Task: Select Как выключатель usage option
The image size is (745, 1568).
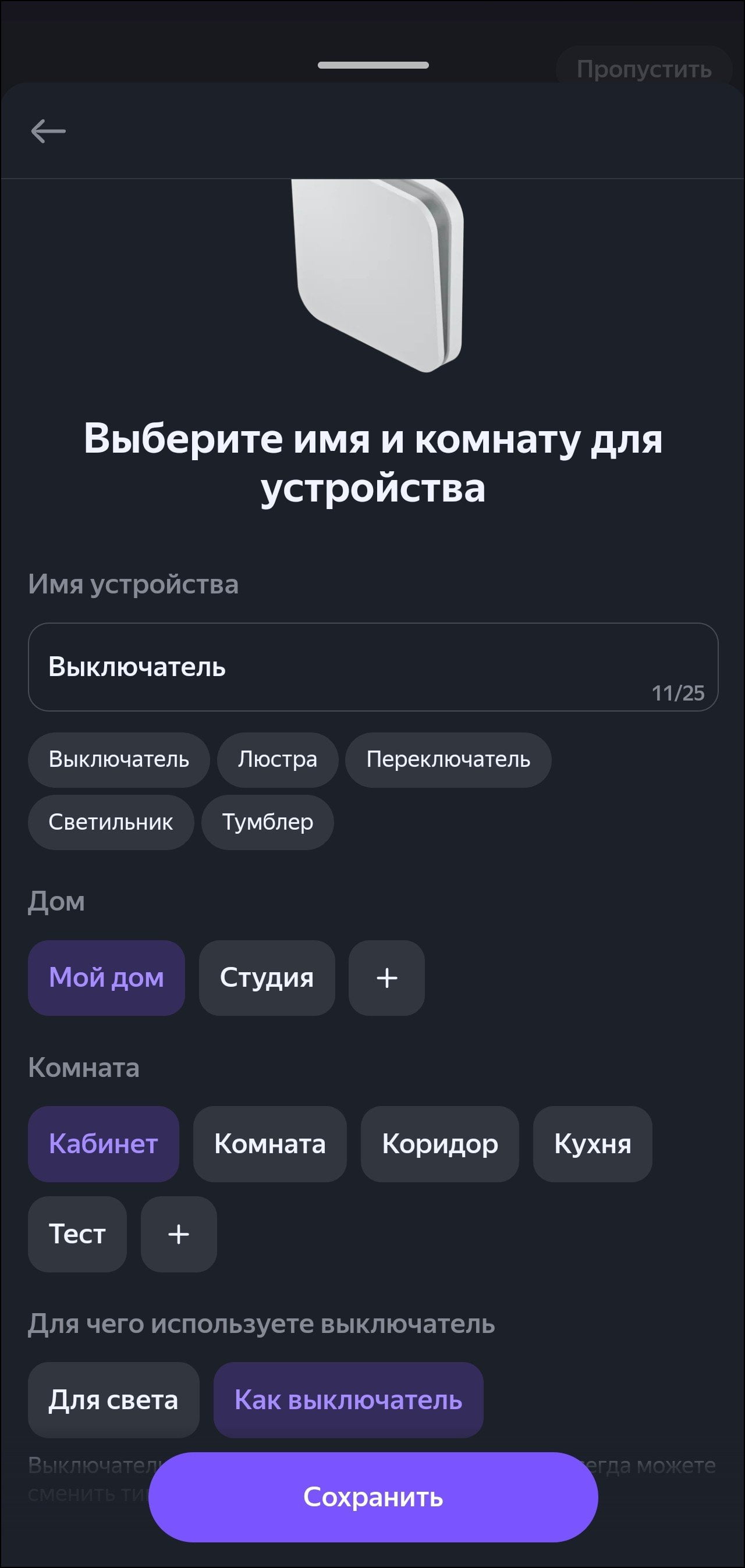Action: click(349, 1400)
